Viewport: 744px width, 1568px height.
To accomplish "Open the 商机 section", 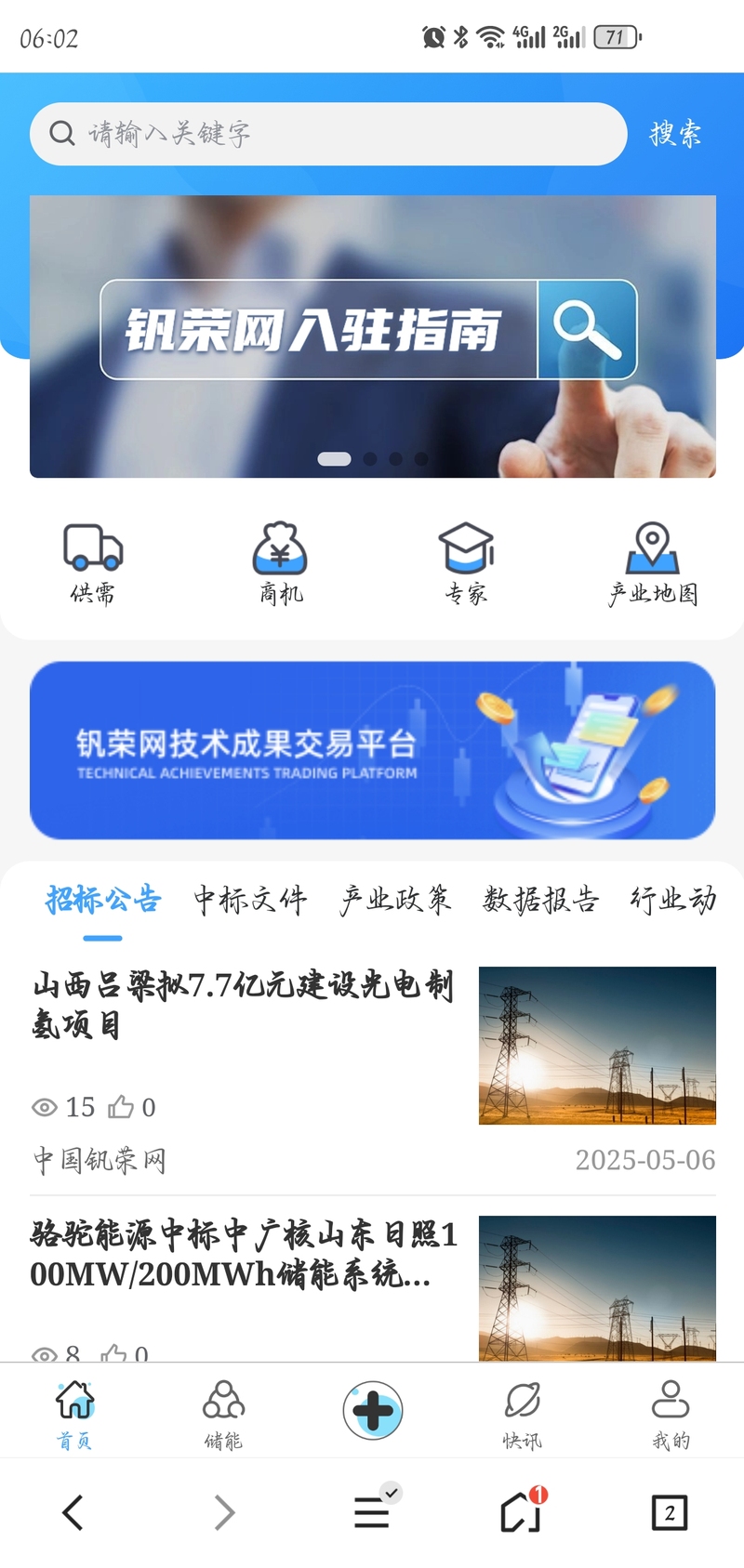I will [281, 563].
